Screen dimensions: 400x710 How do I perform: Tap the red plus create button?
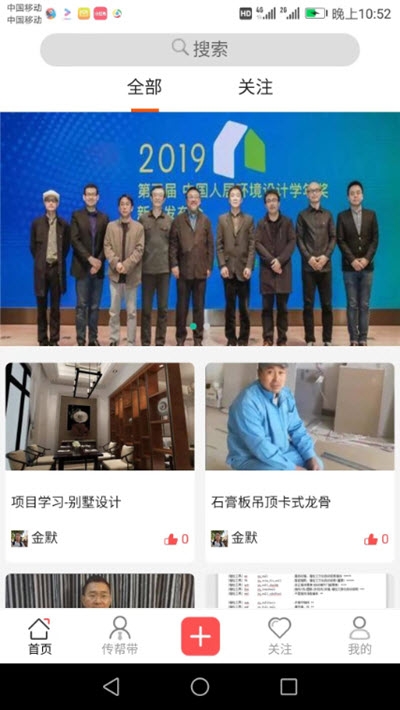[x=200, y=636]
